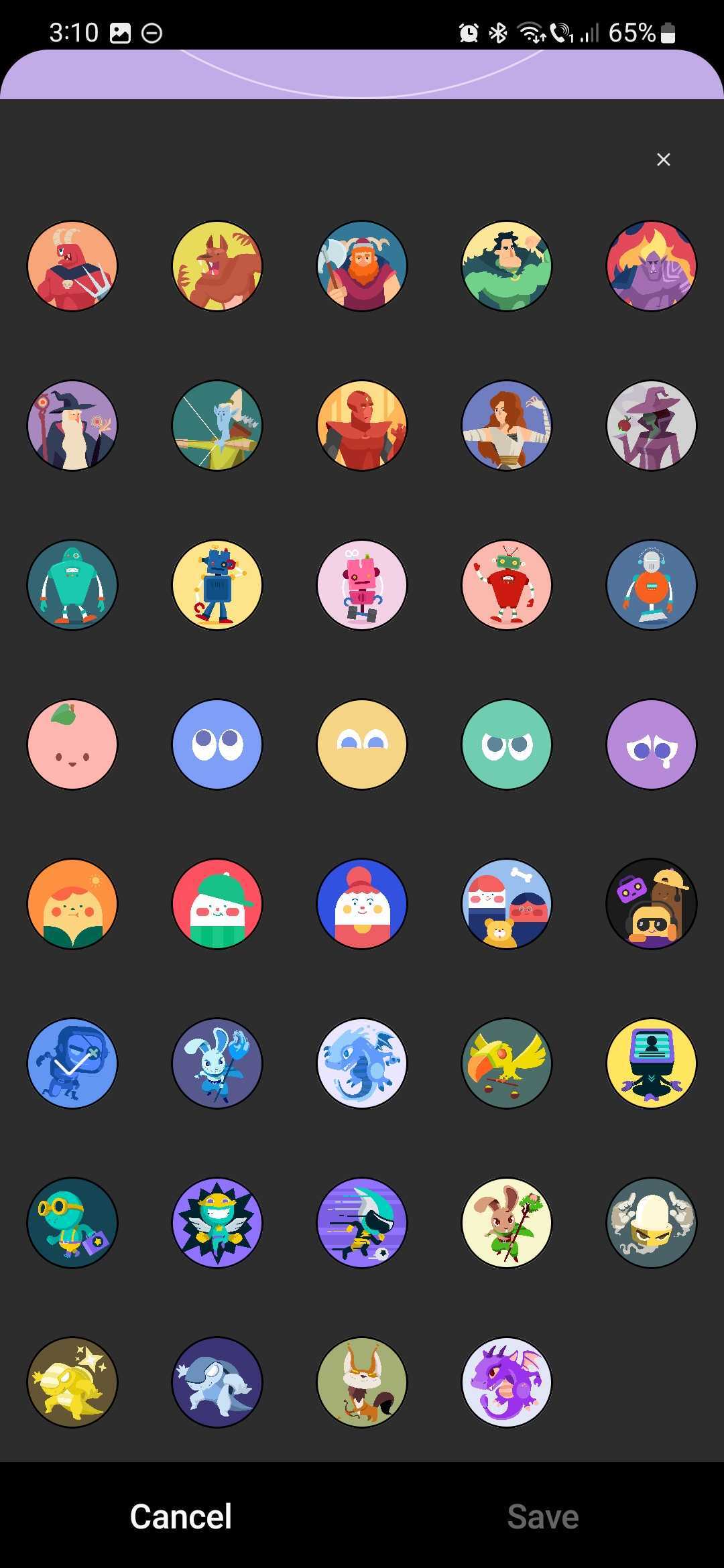Pick the yellow bird with scales avatar
724x1568 pixels.
pos(507,1063)
